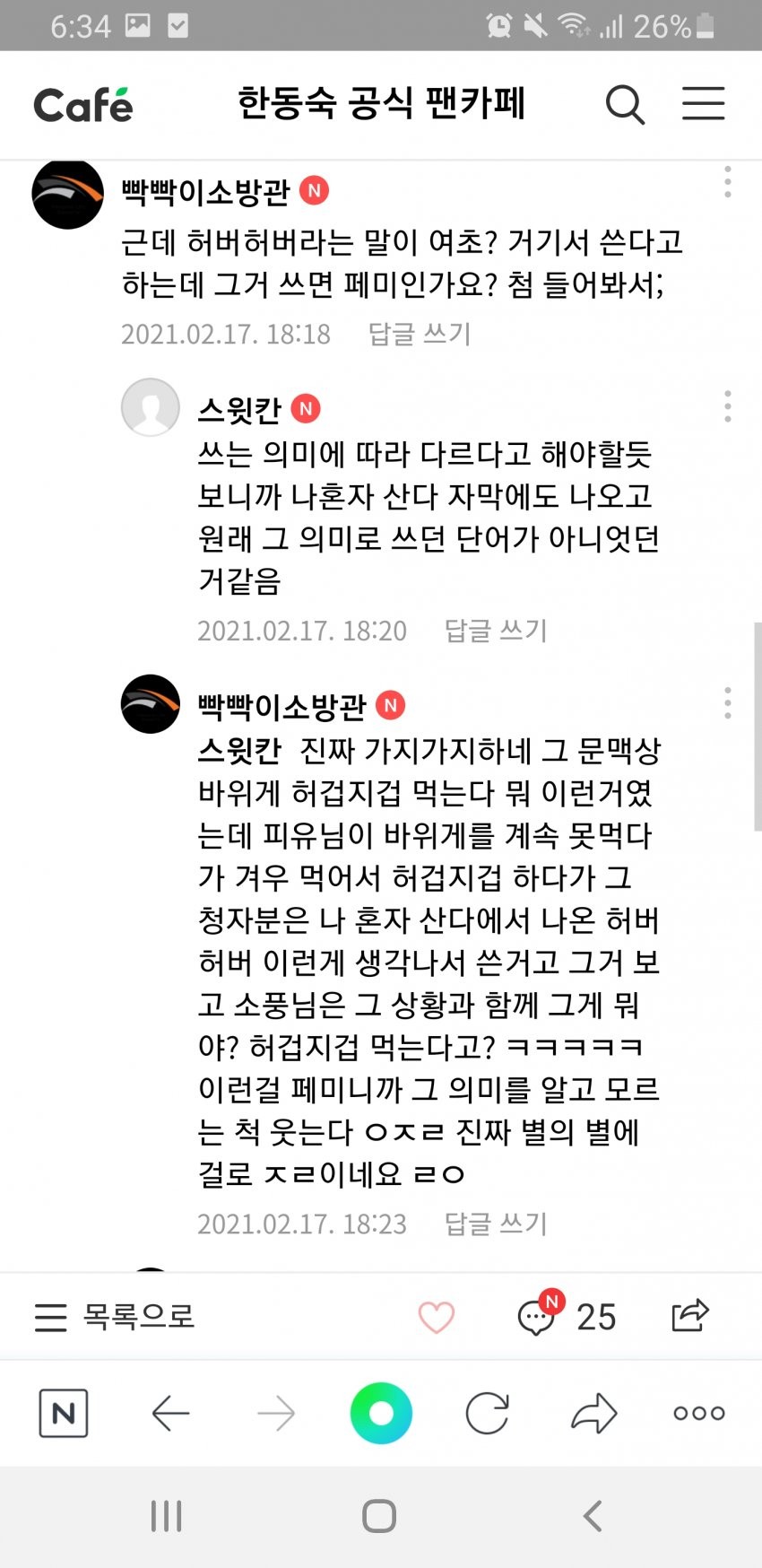Open Naver home N button

click(x=64, y=1414)
